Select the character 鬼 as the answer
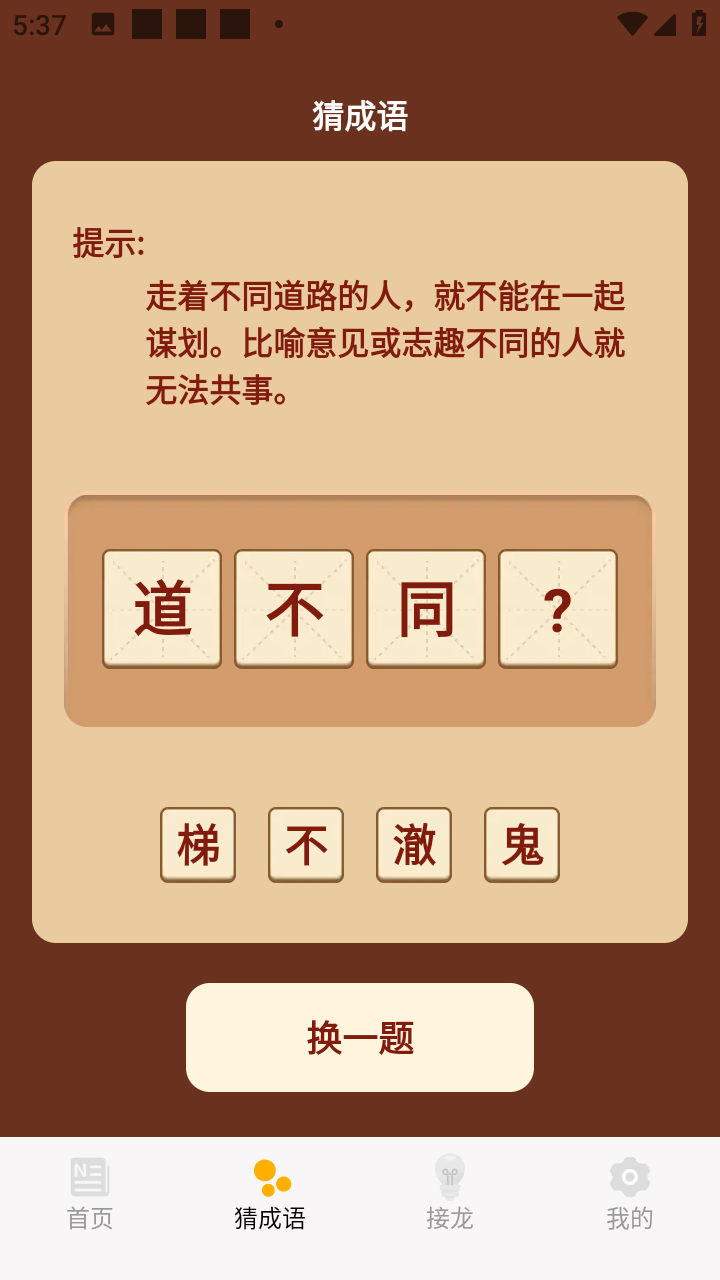The image size is (720, 1280). point(522,845)
